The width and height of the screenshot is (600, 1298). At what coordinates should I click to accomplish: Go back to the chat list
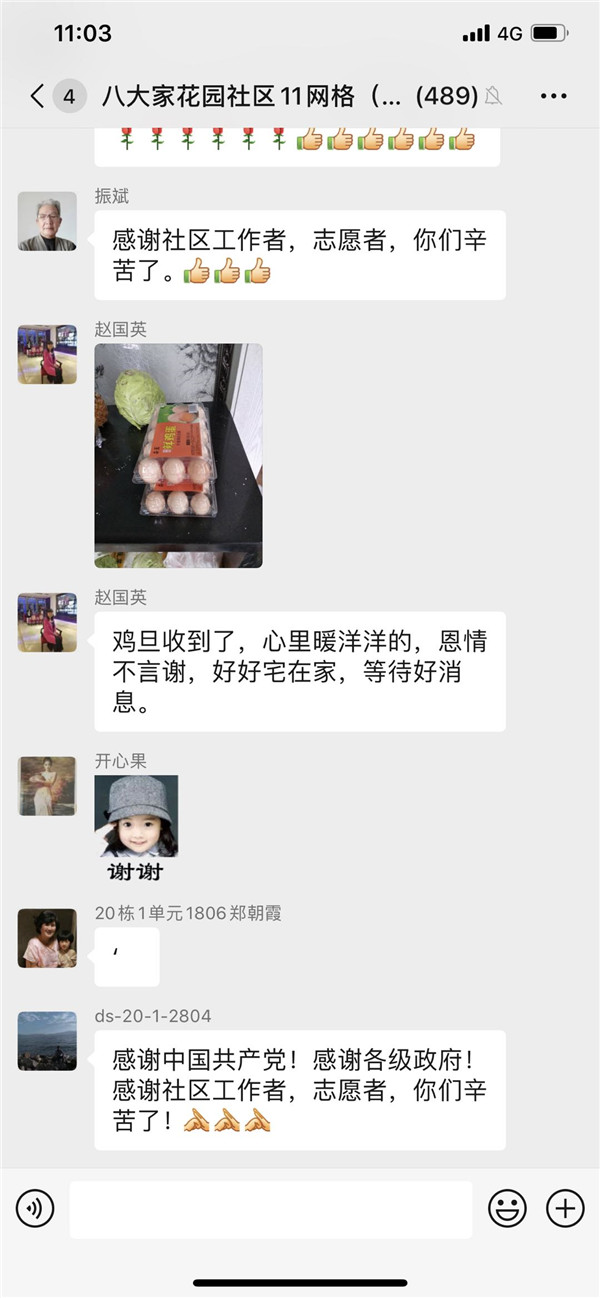coord(38,96)
